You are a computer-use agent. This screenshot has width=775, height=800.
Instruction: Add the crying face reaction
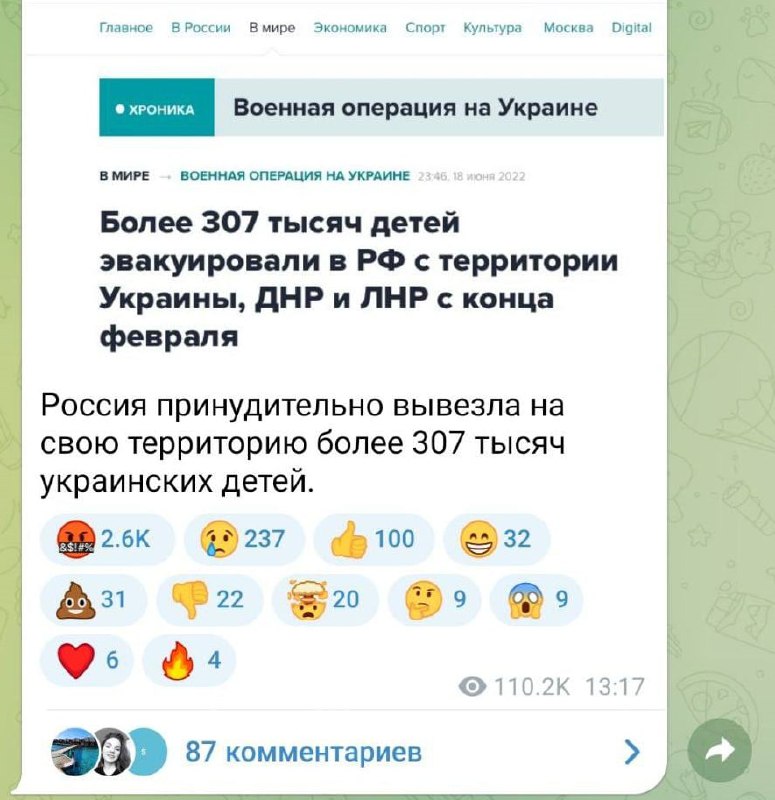click(x=244, y=539)
